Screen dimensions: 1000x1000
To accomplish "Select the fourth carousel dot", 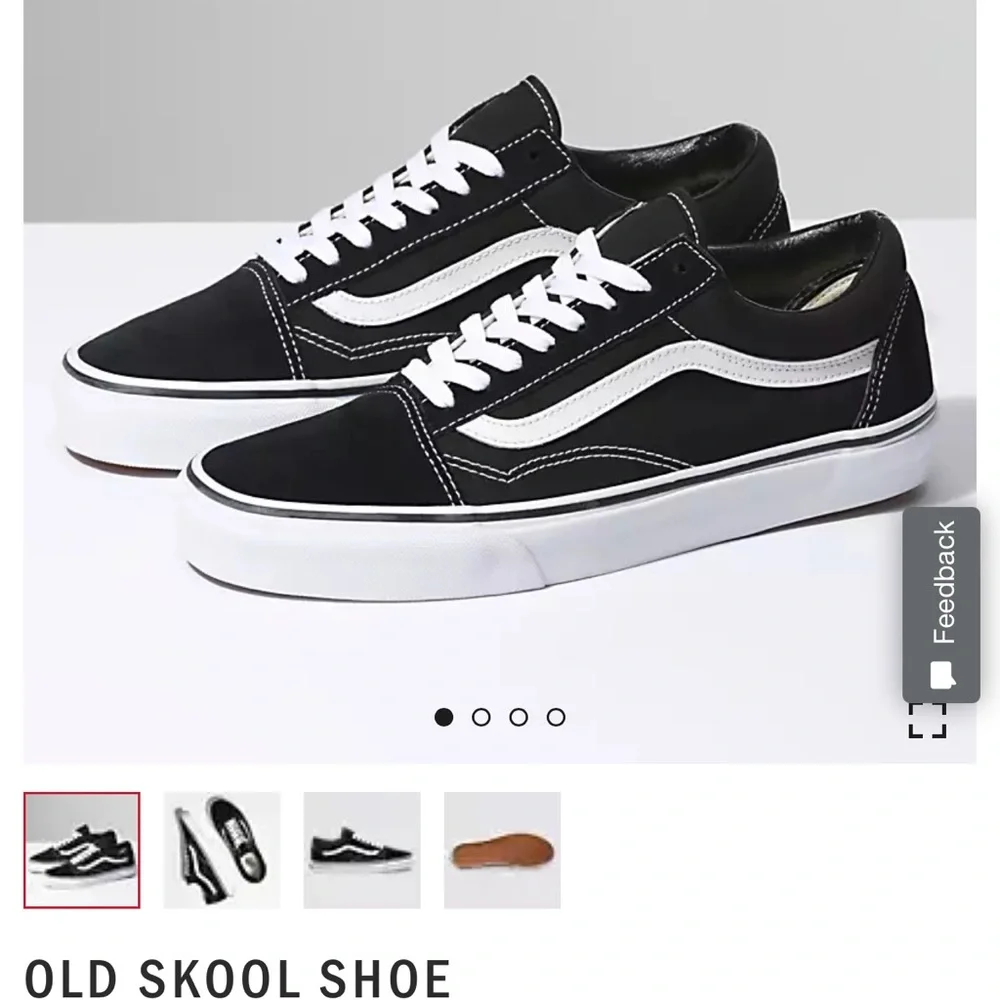I will tap(556, 717).
